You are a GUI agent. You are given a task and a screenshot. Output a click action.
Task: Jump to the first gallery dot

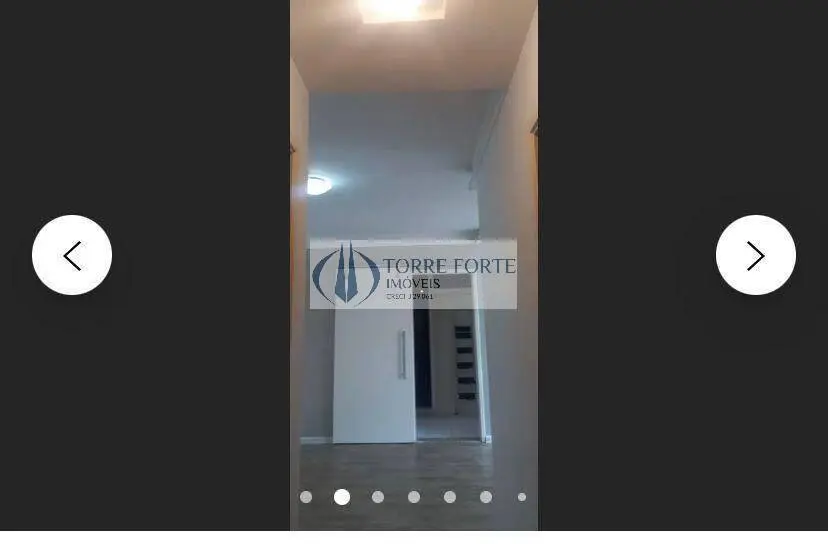click(306, 497)
